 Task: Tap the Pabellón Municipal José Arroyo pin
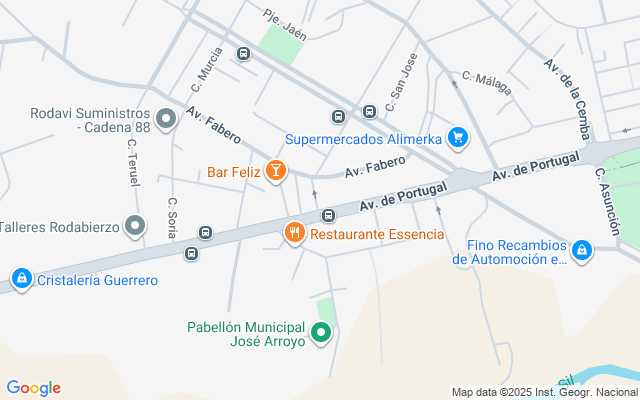point(321,333)
